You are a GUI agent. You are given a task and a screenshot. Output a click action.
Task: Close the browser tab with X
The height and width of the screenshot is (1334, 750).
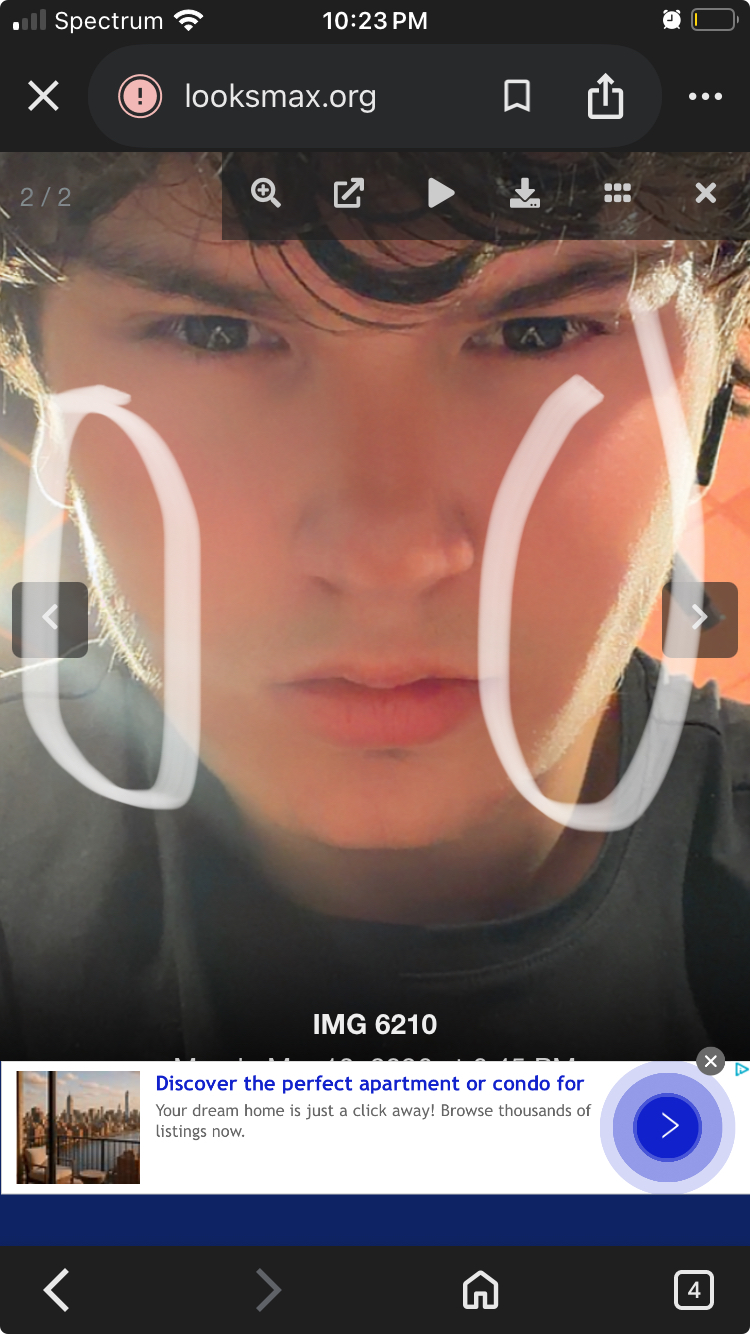pyautogui.click(x=43, y=97)
